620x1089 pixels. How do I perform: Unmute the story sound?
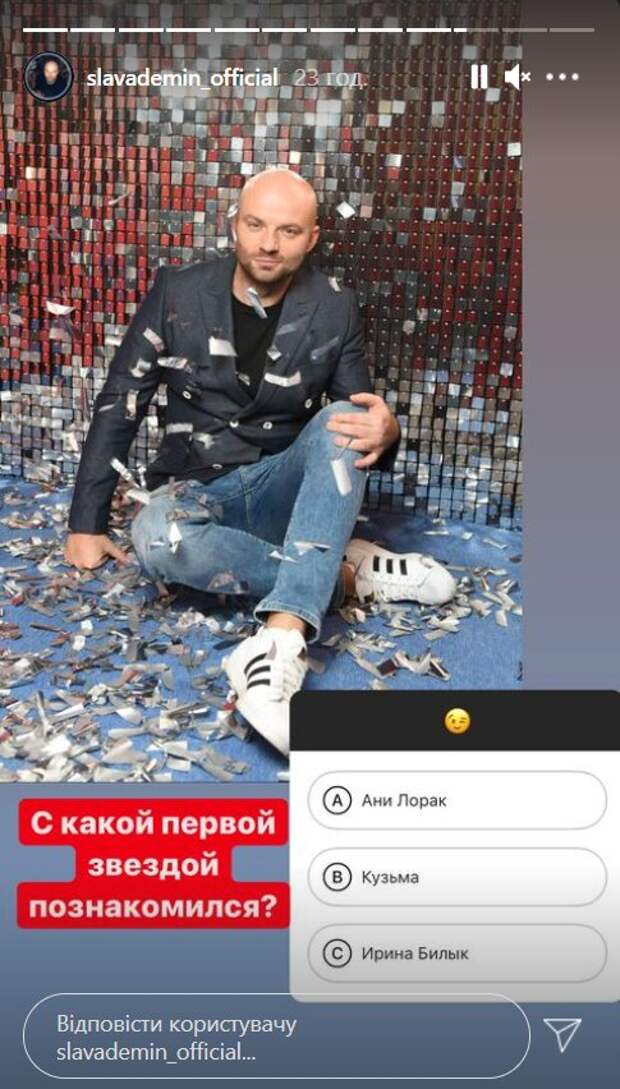click(517, 77)
